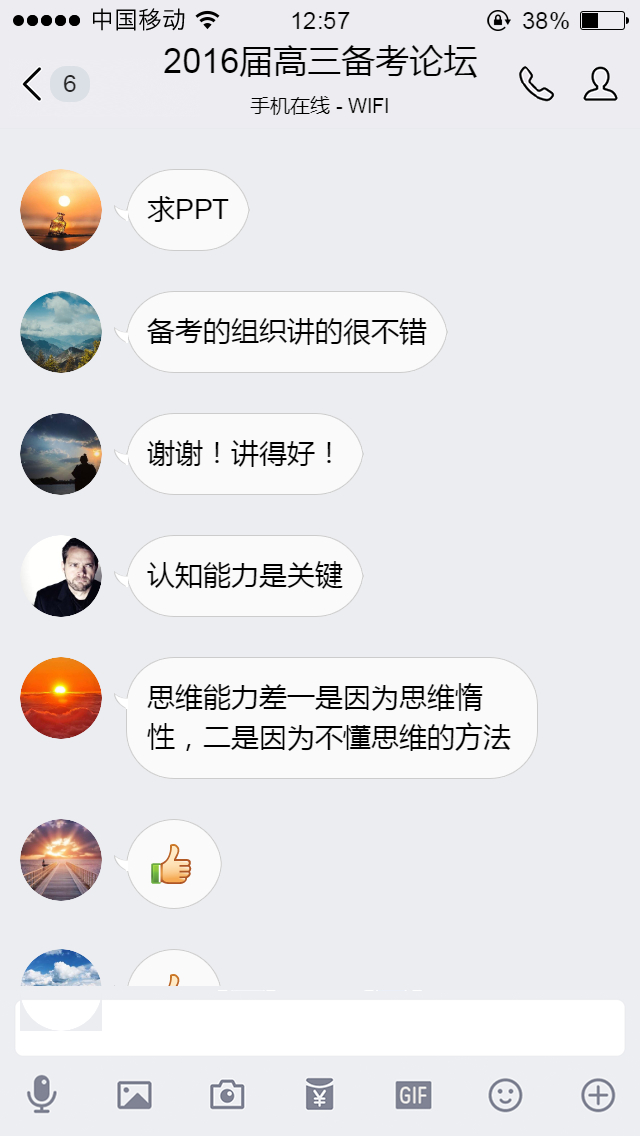
Task: Open avatar of the sender of 求PPT
Action: coord(61,210)
